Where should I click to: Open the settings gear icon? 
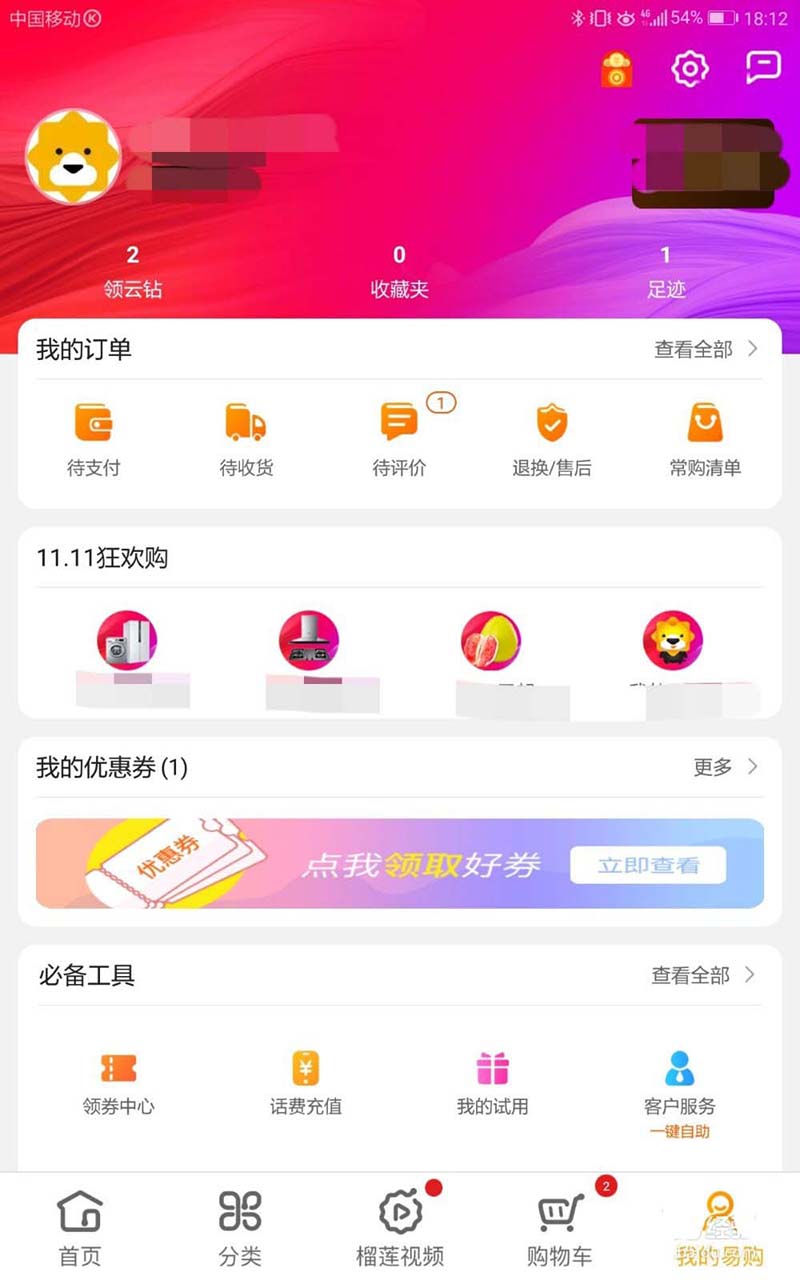[x=690, y=68]
